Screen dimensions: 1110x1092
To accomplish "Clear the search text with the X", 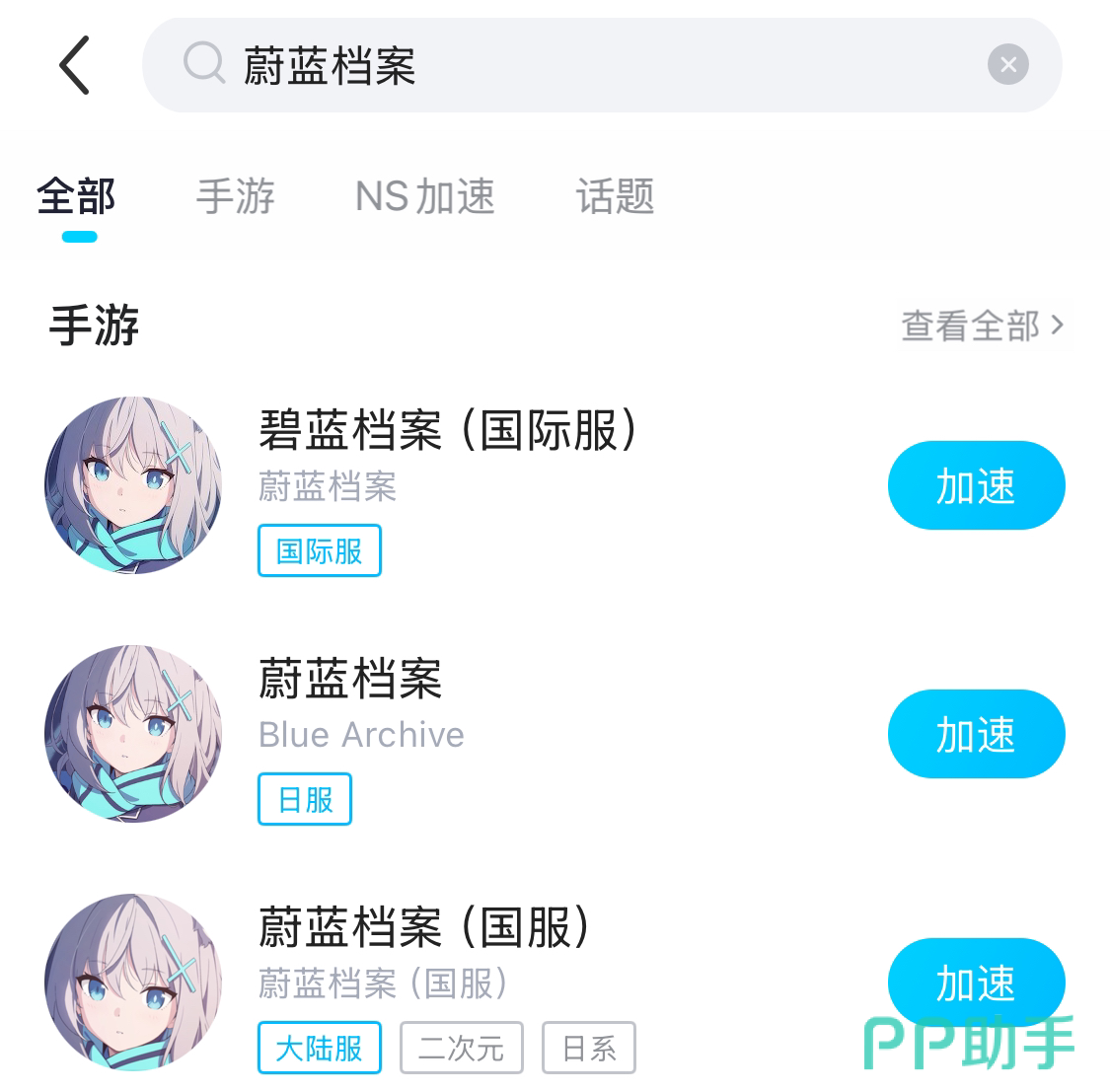I will [x=1007, y=65].
